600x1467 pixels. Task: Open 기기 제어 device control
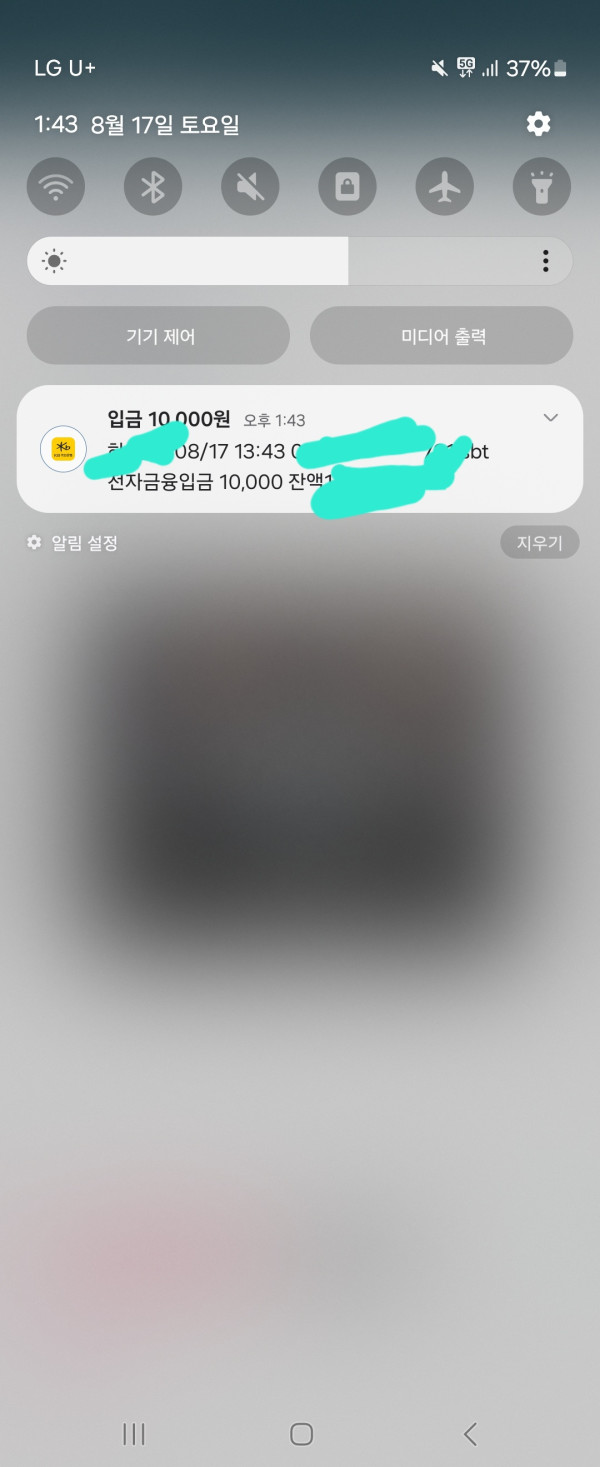point(158,336)
